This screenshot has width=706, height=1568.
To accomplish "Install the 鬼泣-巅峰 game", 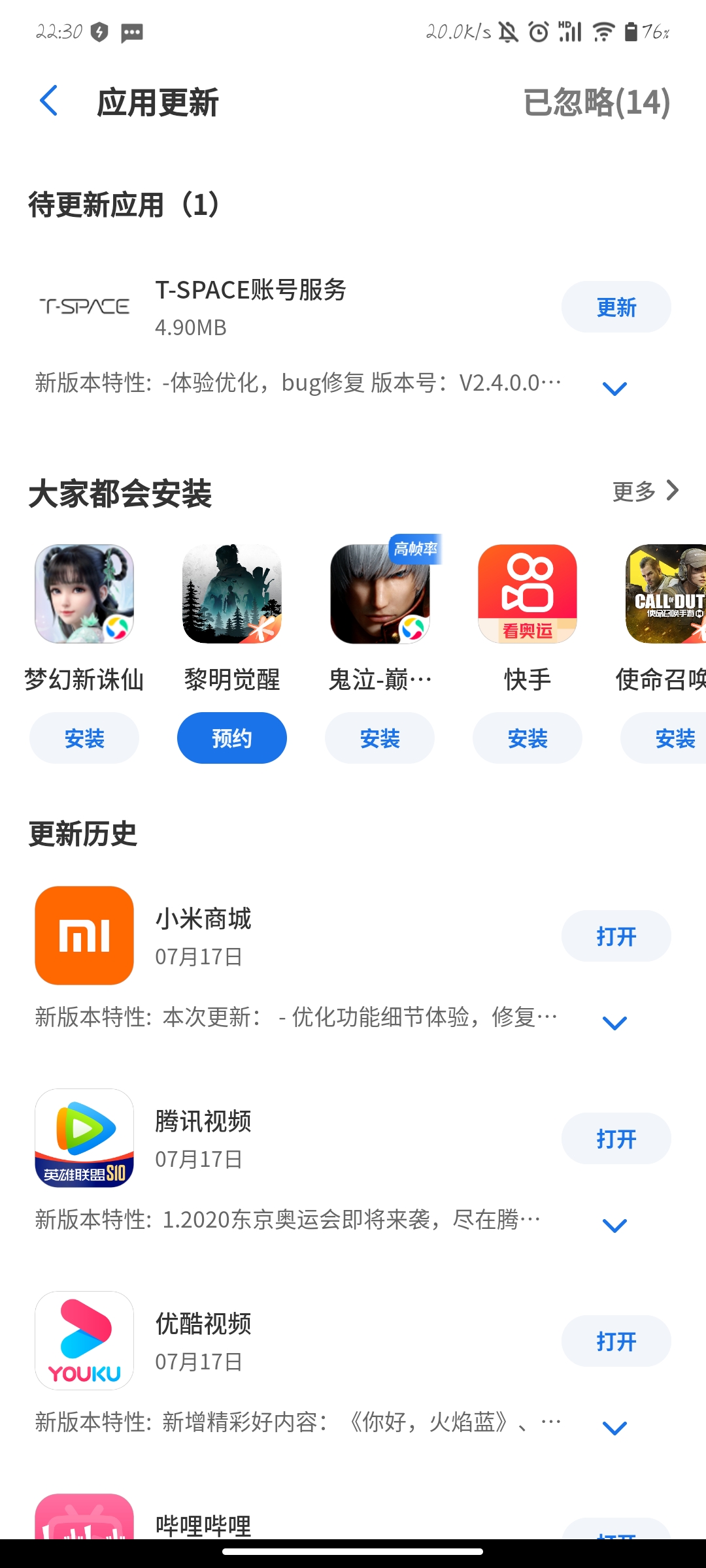I will coord(380,738).
